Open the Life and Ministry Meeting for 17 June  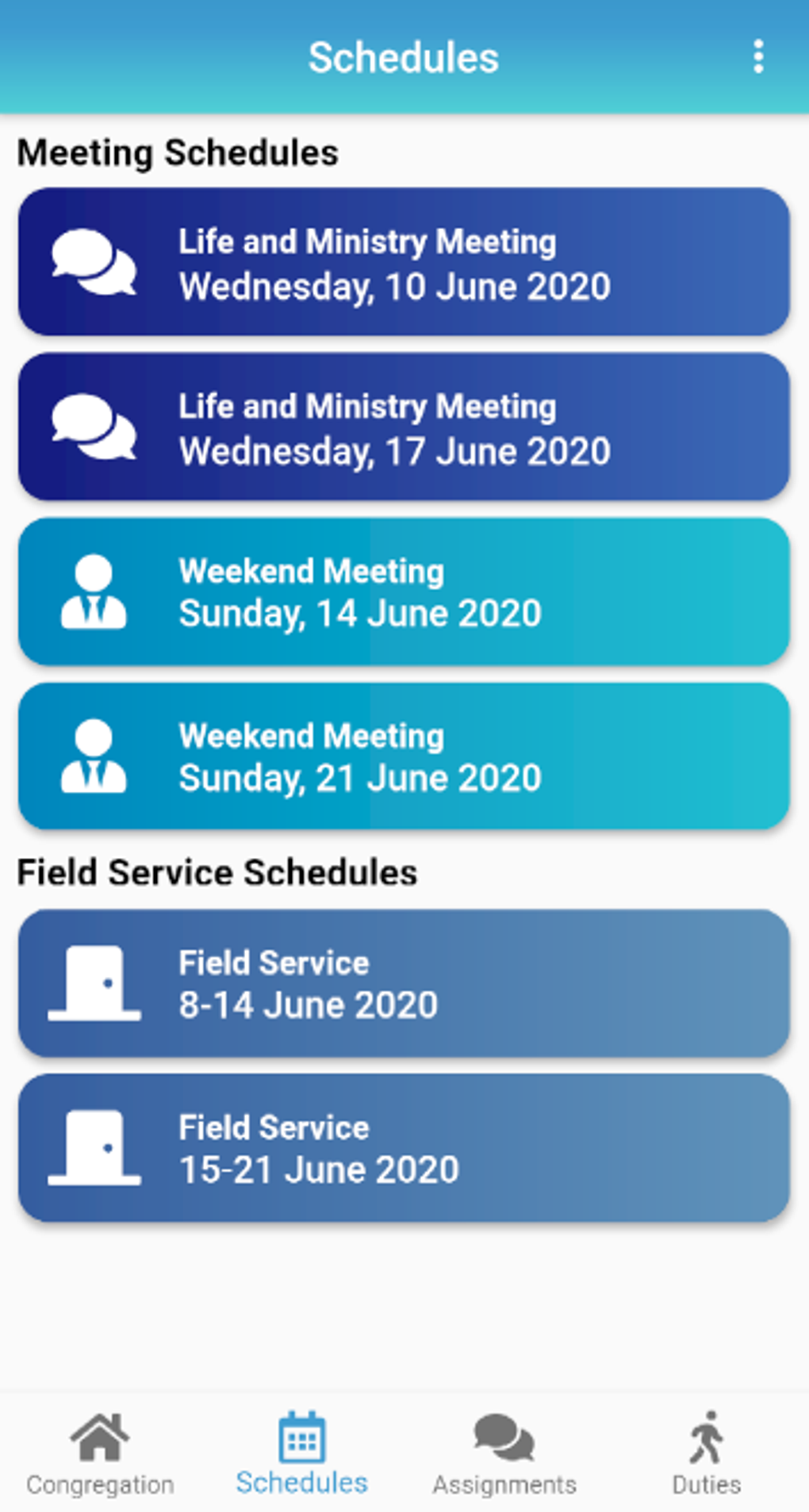click(x=403, y=427)
